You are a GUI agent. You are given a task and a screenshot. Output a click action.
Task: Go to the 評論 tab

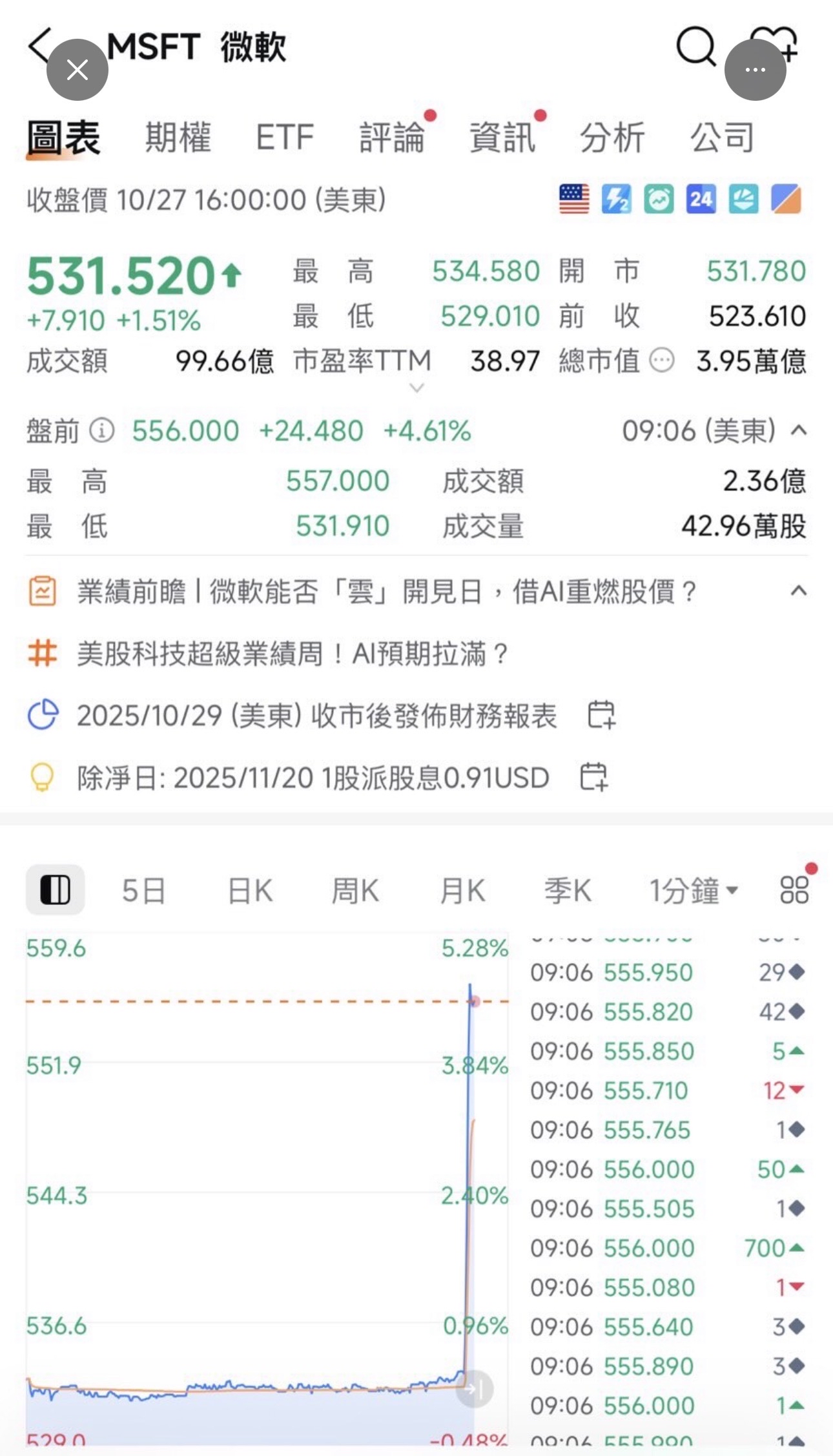point(392,138)
